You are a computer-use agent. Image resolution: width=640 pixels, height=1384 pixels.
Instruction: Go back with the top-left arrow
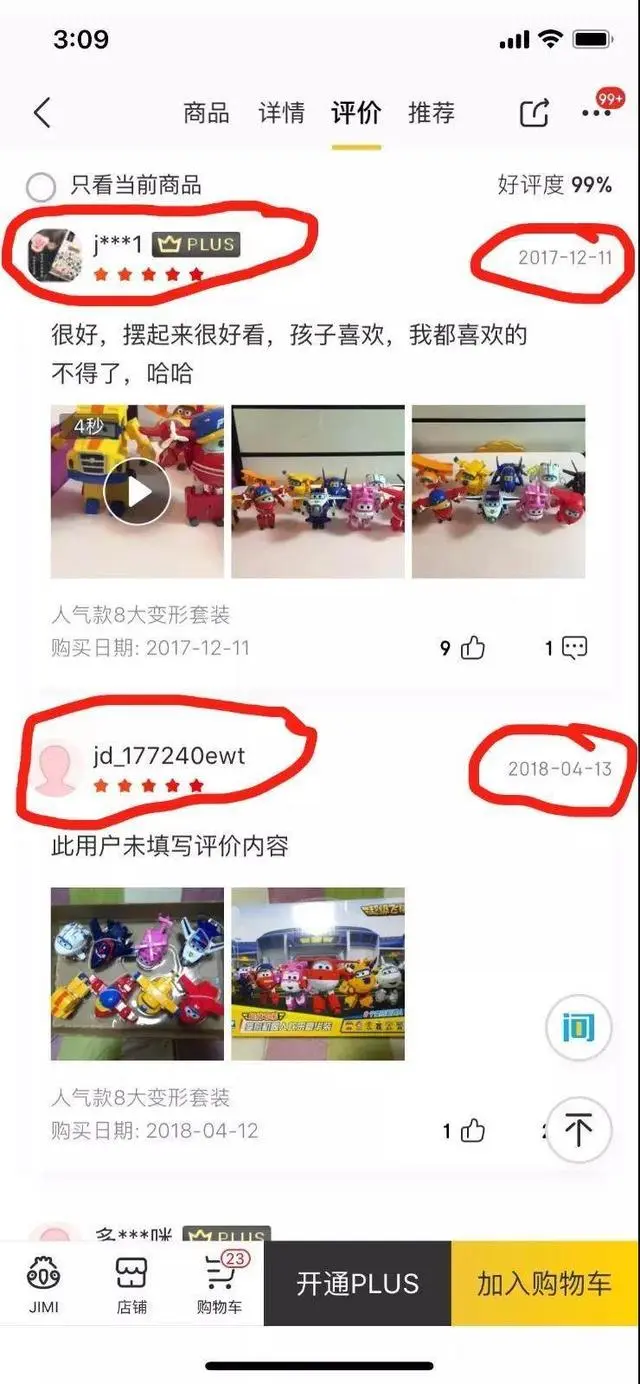tap(42, 113)
